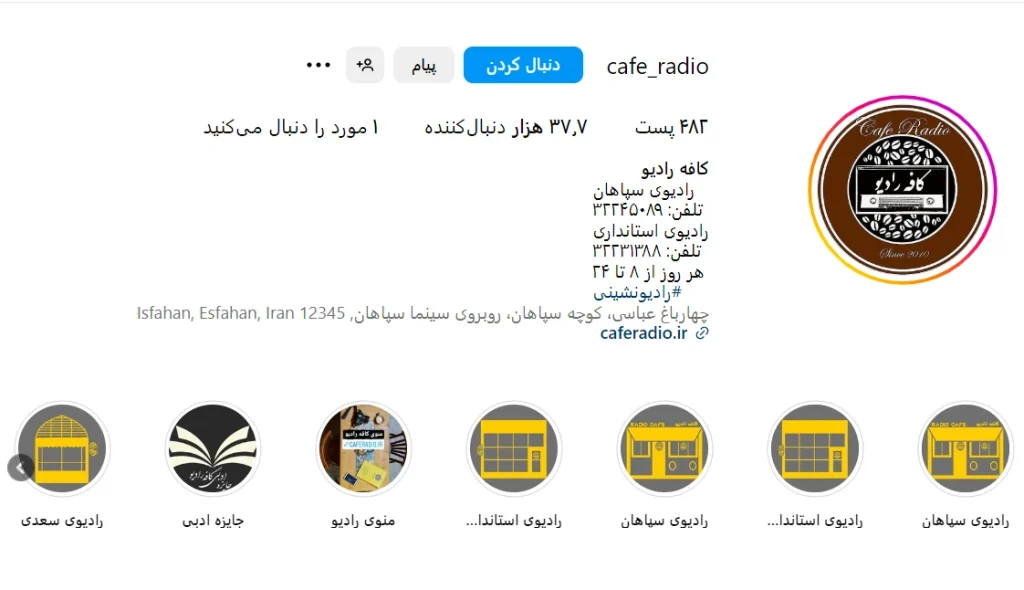The image size is (1024, 590).
Task: Follow the cafe_radio account
Action: click(523, 66)
